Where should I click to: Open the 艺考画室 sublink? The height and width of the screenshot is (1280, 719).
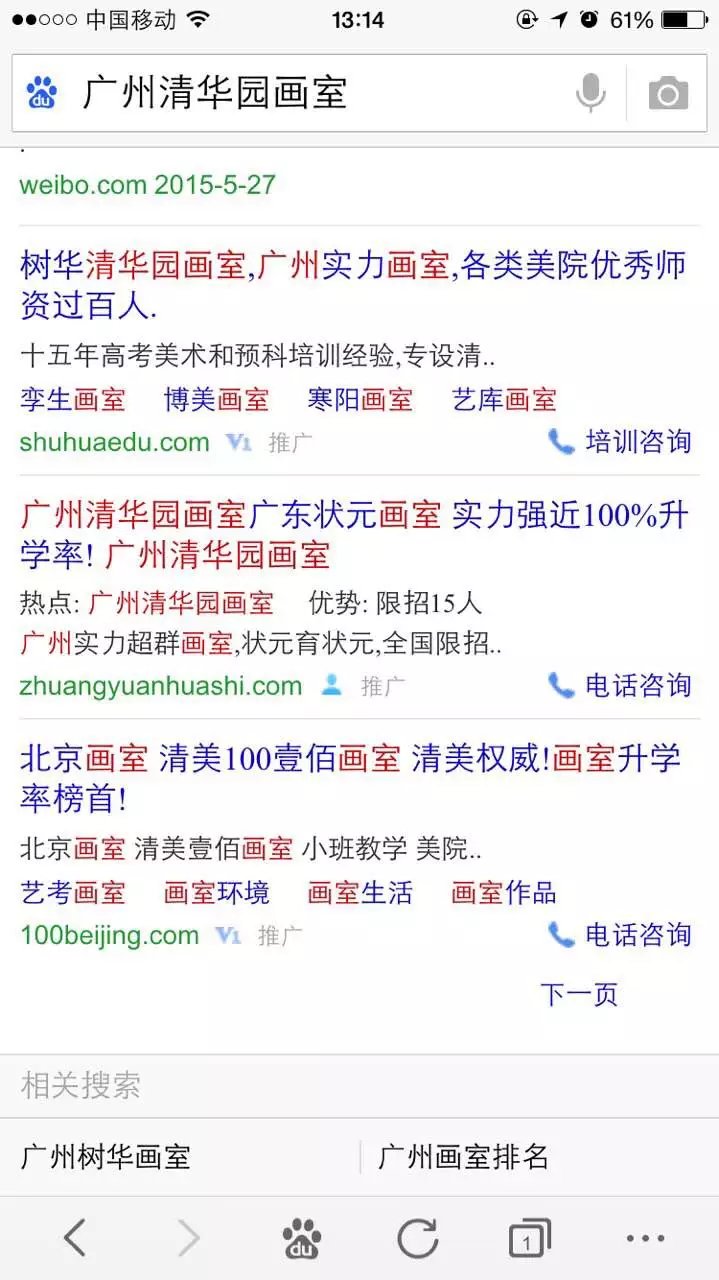73,893
